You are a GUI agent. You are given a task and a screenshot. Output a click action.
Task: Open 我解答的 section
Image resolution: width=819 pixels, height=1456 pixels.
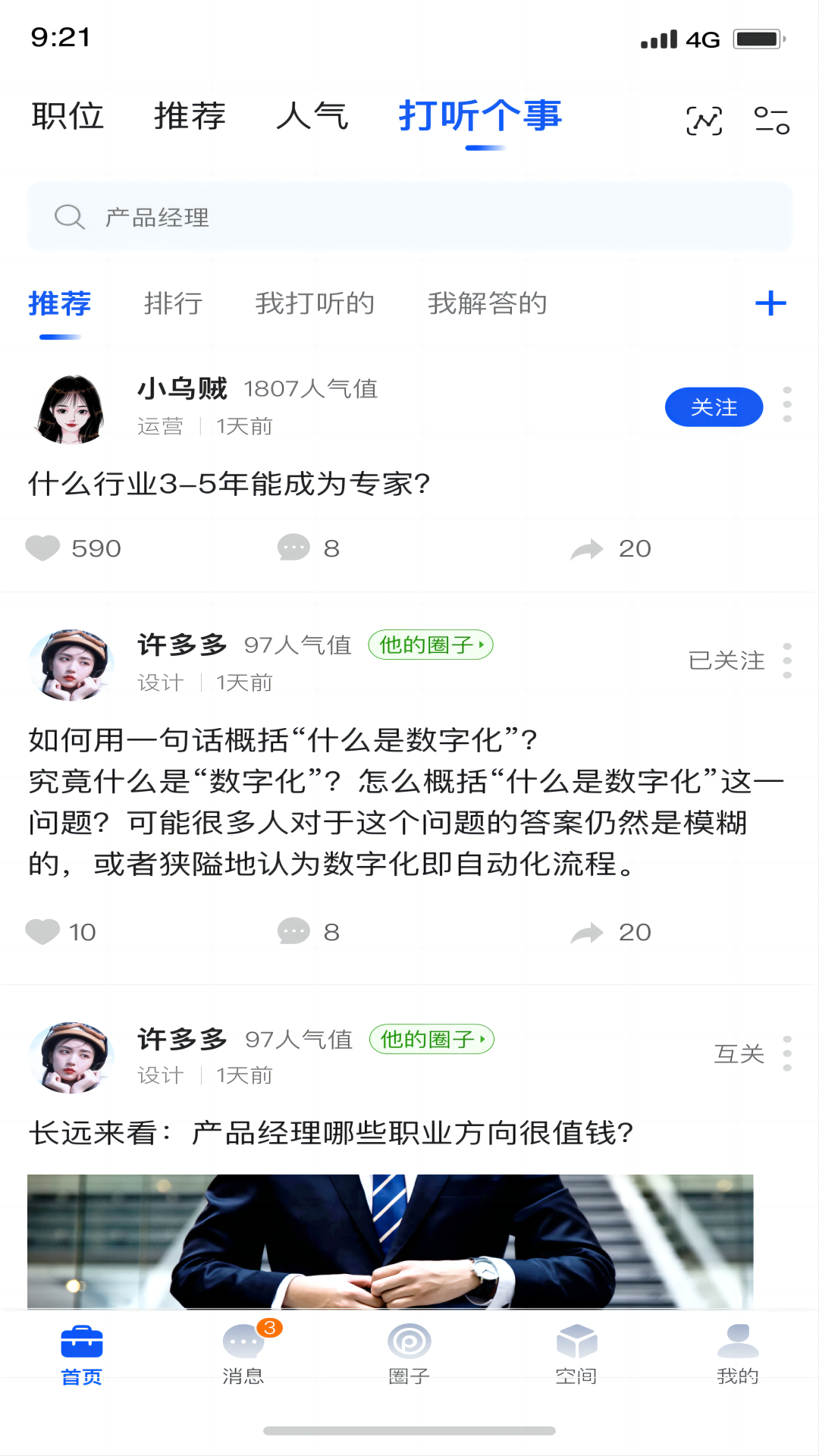click(488, 303)
